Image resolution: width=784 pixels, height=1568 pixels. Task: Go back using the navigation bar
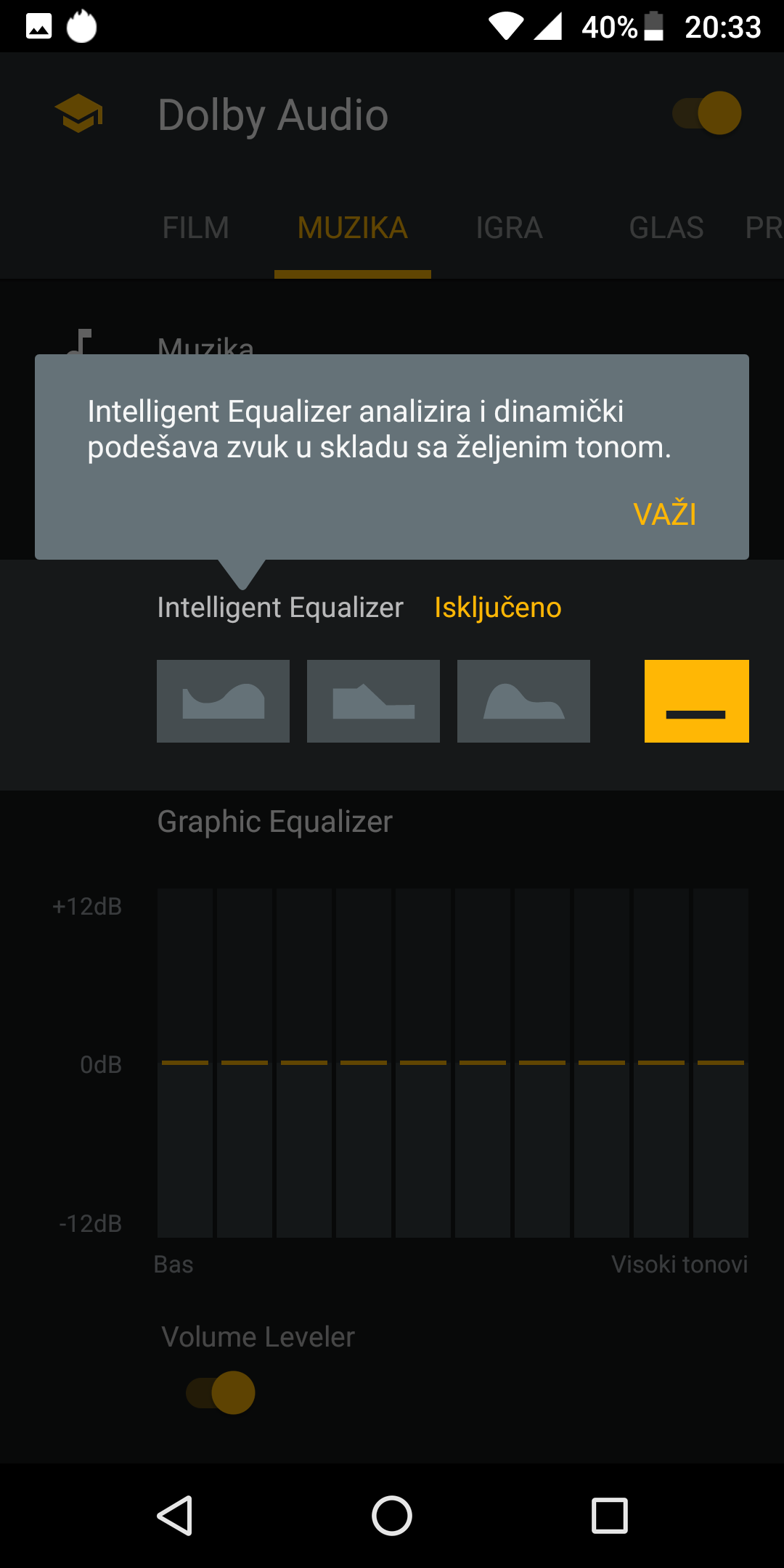[x=175, y=1516]
